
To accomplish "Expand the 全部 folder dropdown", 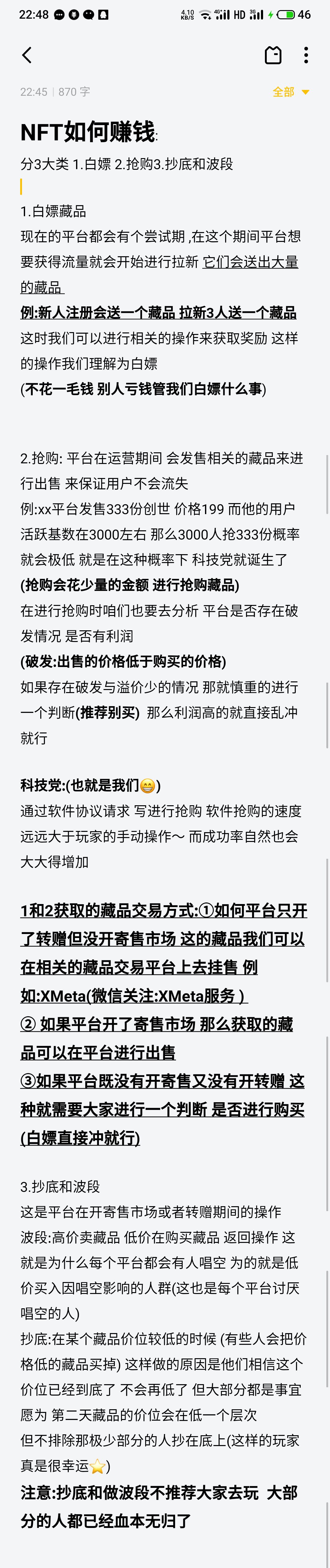I will [x=291, y=92].
